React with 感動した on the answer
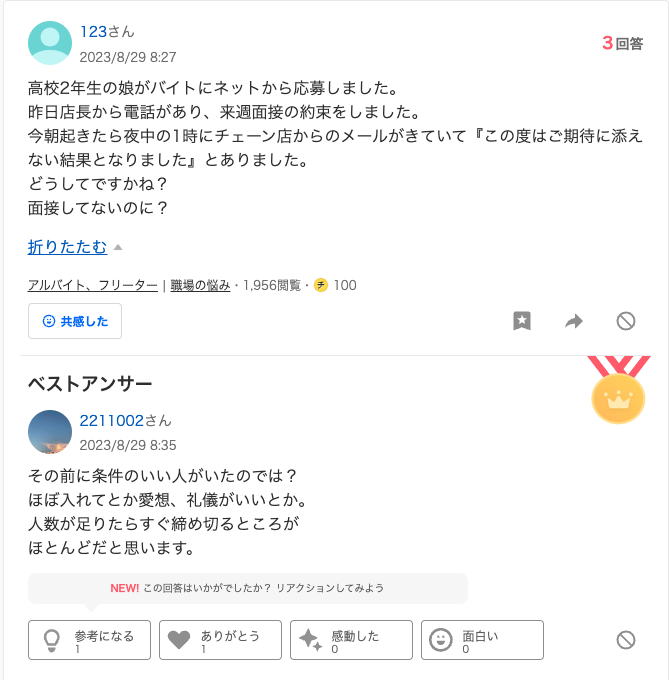 coord(351,640)
